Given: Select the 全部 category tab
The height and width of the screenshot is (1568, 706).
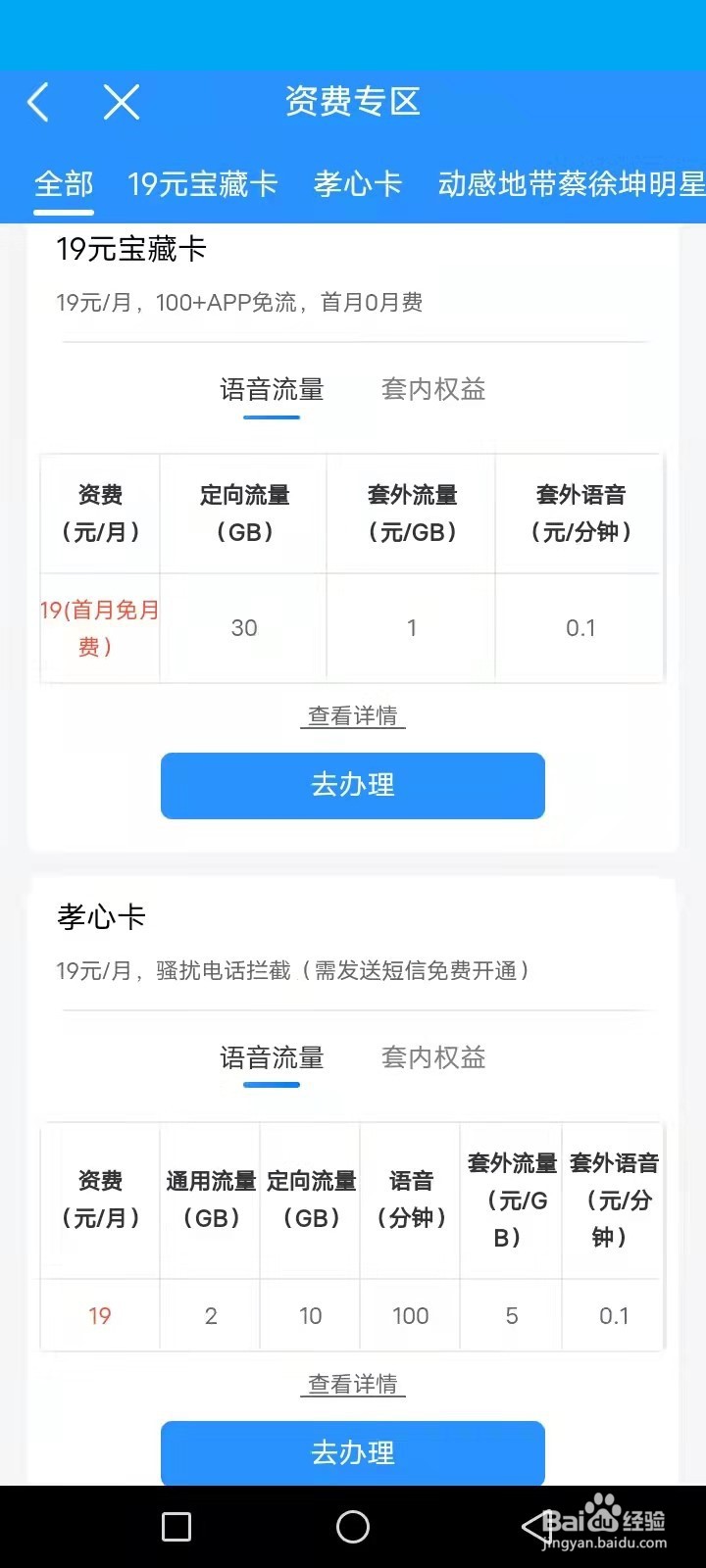Looking at the screenshot, I should tap(63, 184).
